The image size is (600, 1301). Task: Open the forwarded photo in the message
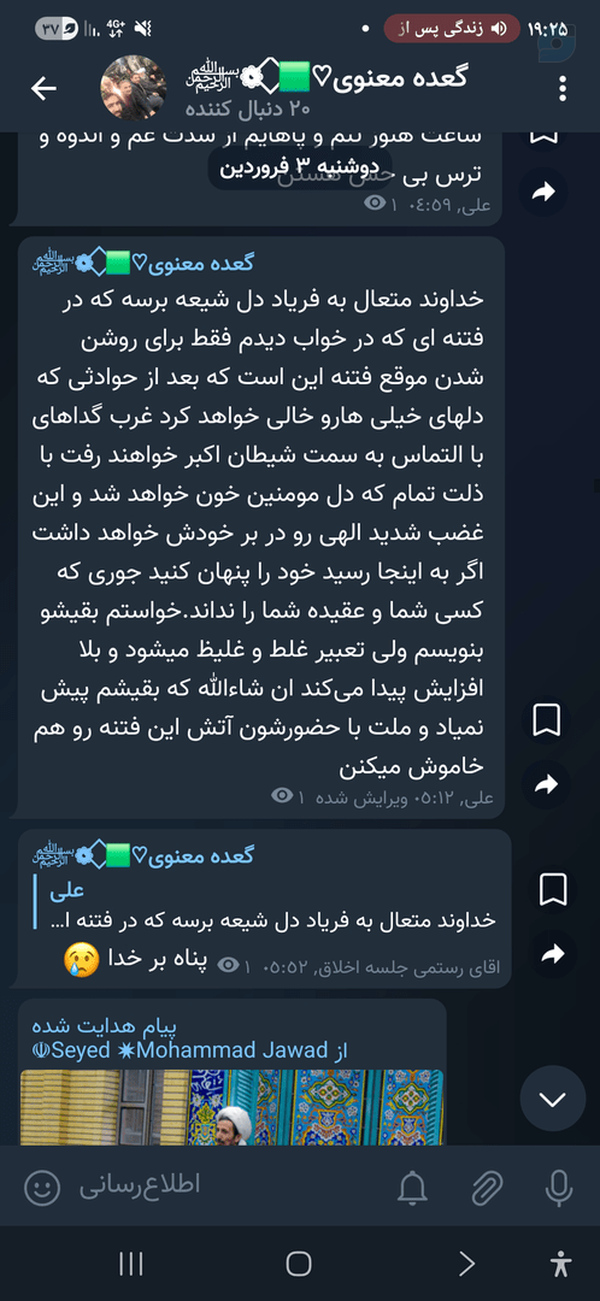coord(232,1107)
